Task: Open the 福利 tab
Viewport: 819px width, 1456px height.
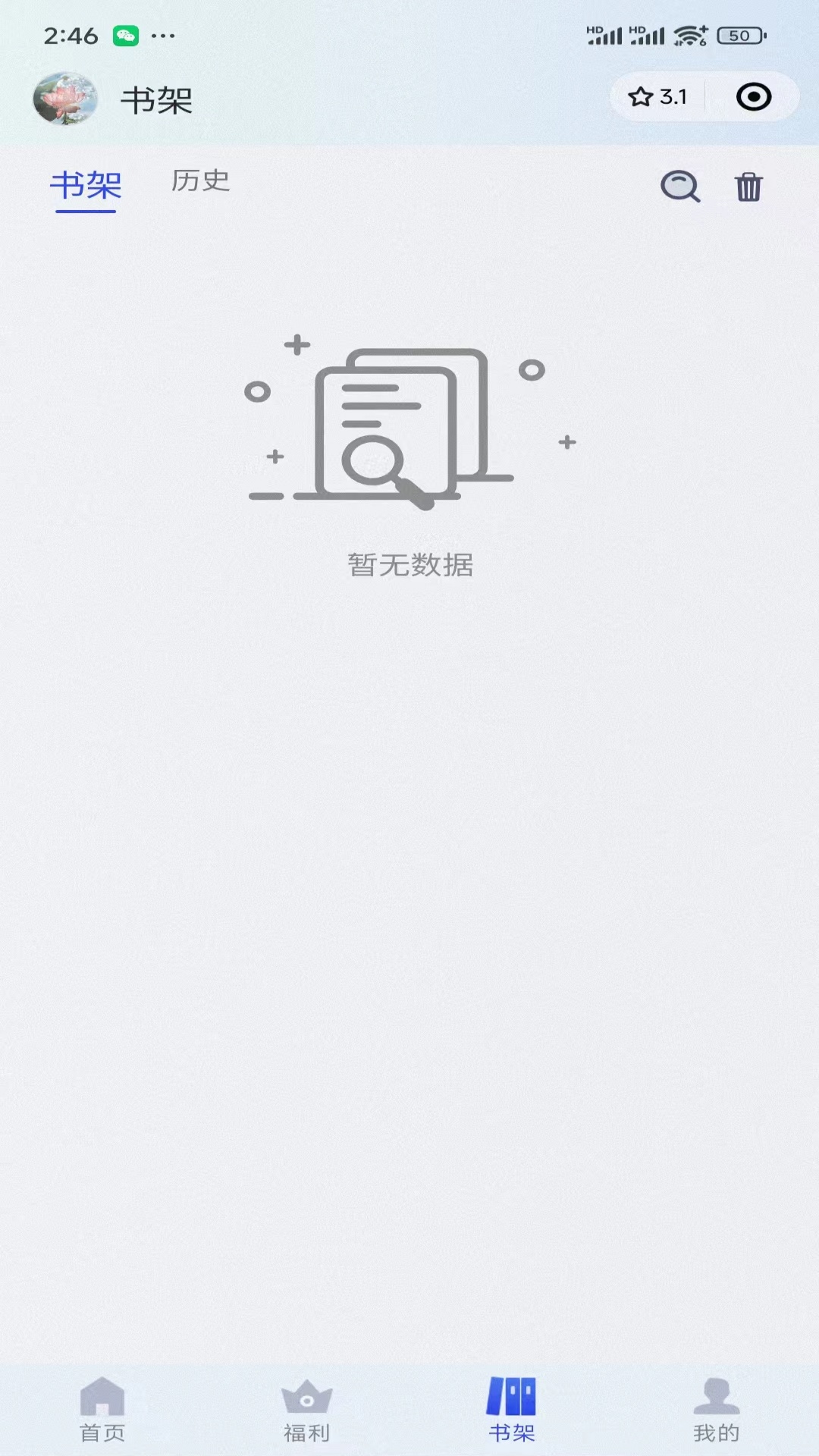Action: 307,1410
